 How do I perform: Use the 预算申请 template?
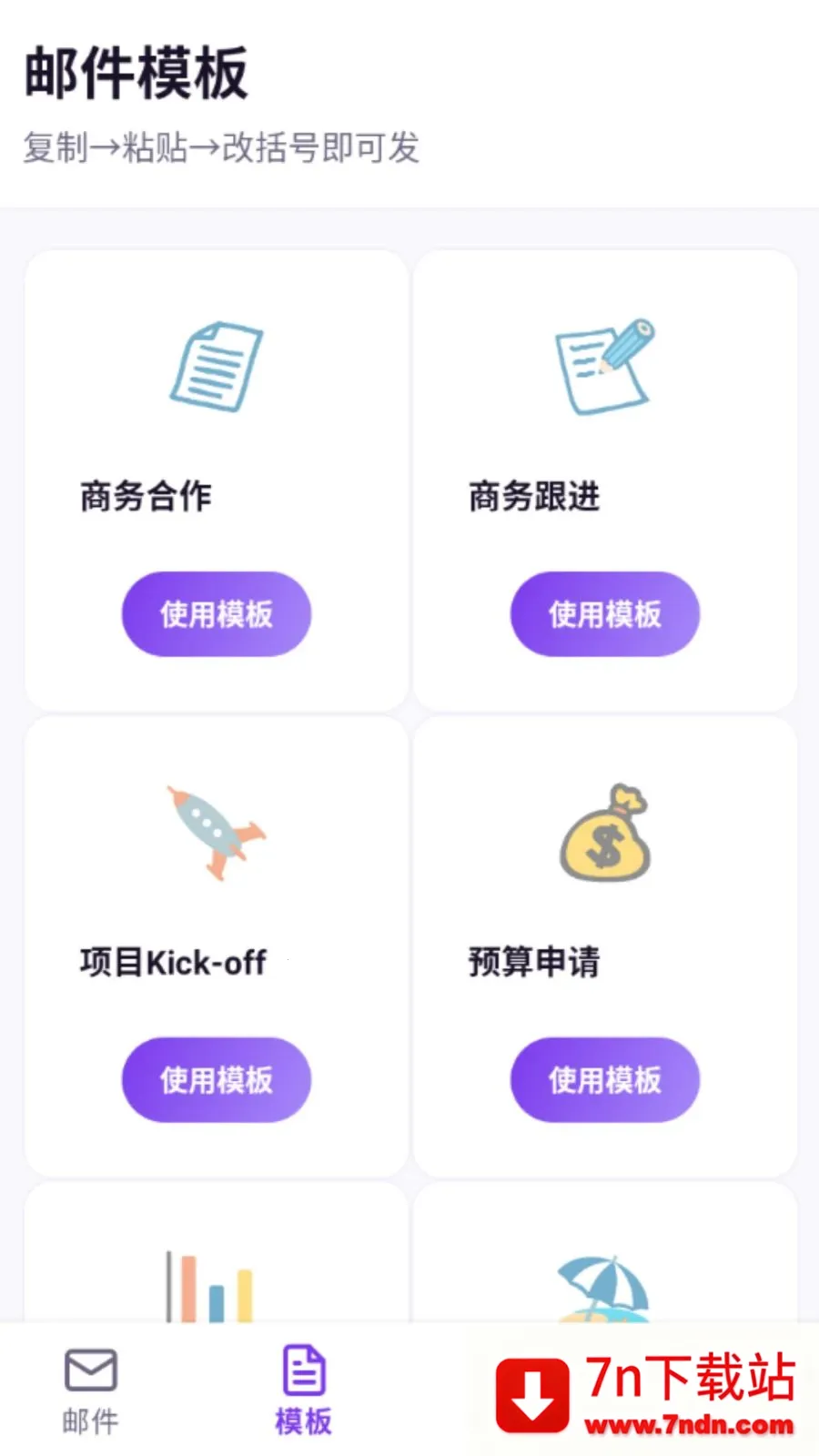pos(605,1080)
